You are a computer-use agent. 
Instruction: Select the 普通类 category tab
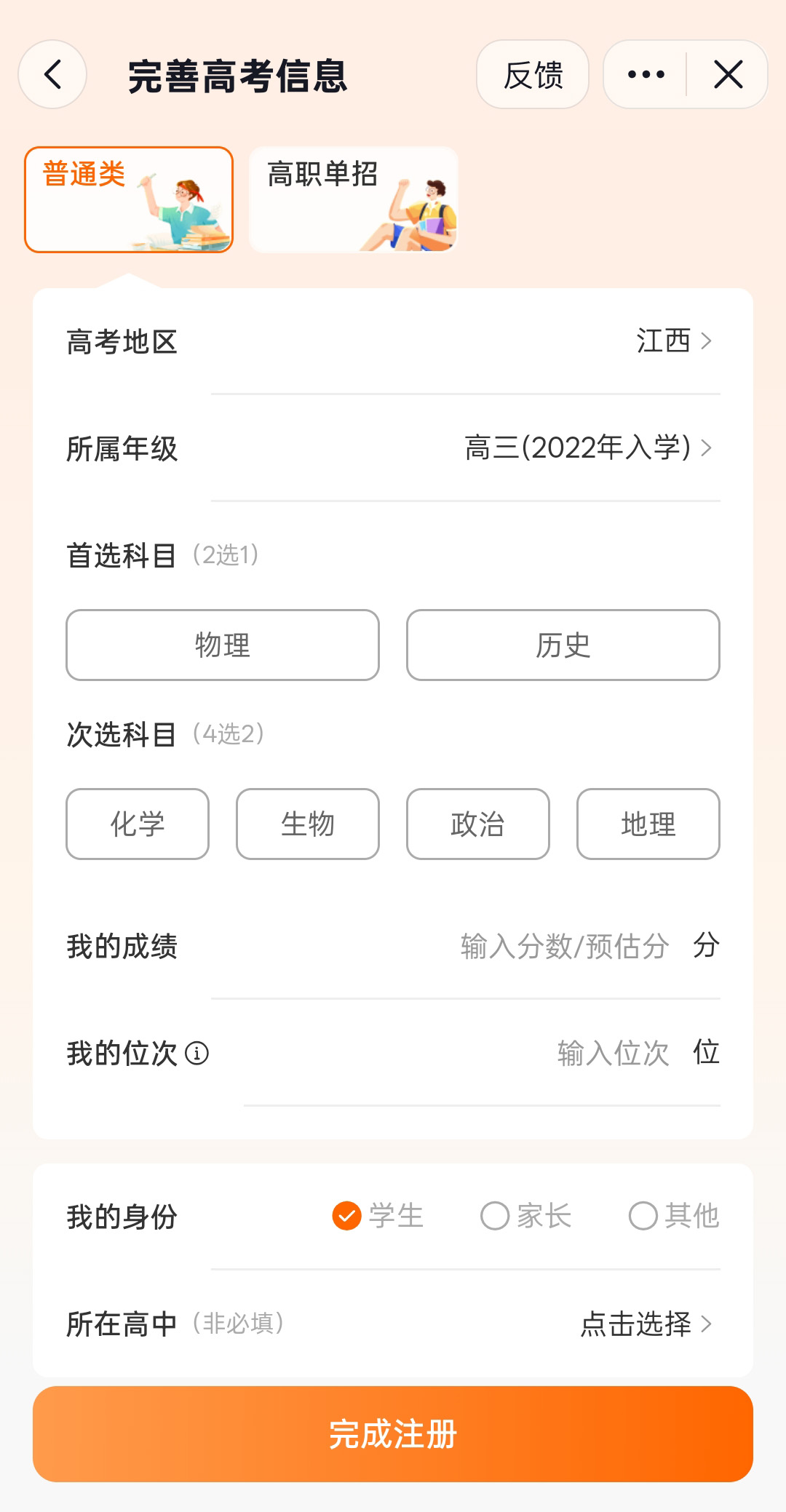(129, 199)
